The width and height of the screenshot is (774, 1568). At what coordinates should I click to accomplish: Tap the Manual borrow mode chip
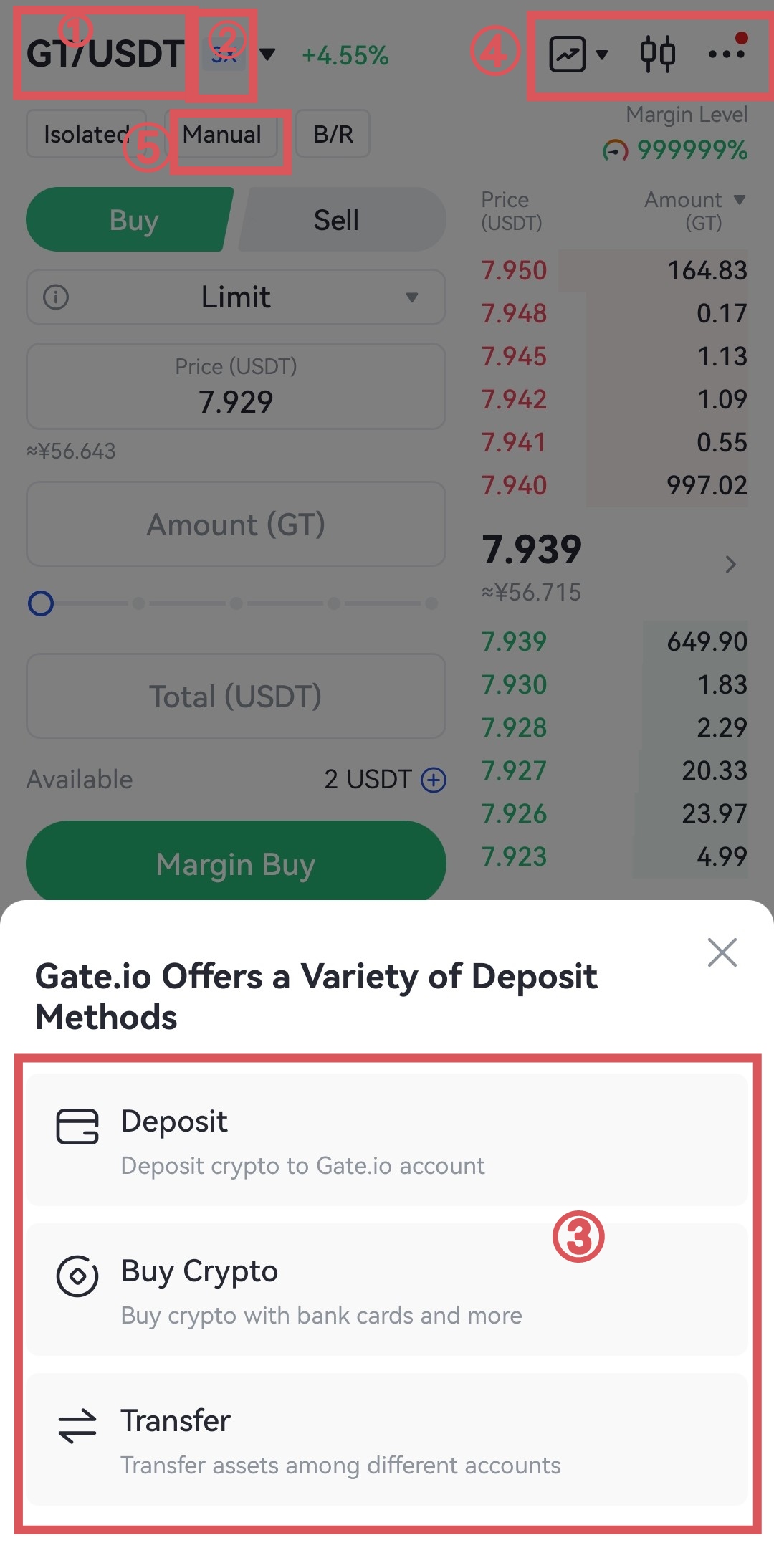pos(221,134)
